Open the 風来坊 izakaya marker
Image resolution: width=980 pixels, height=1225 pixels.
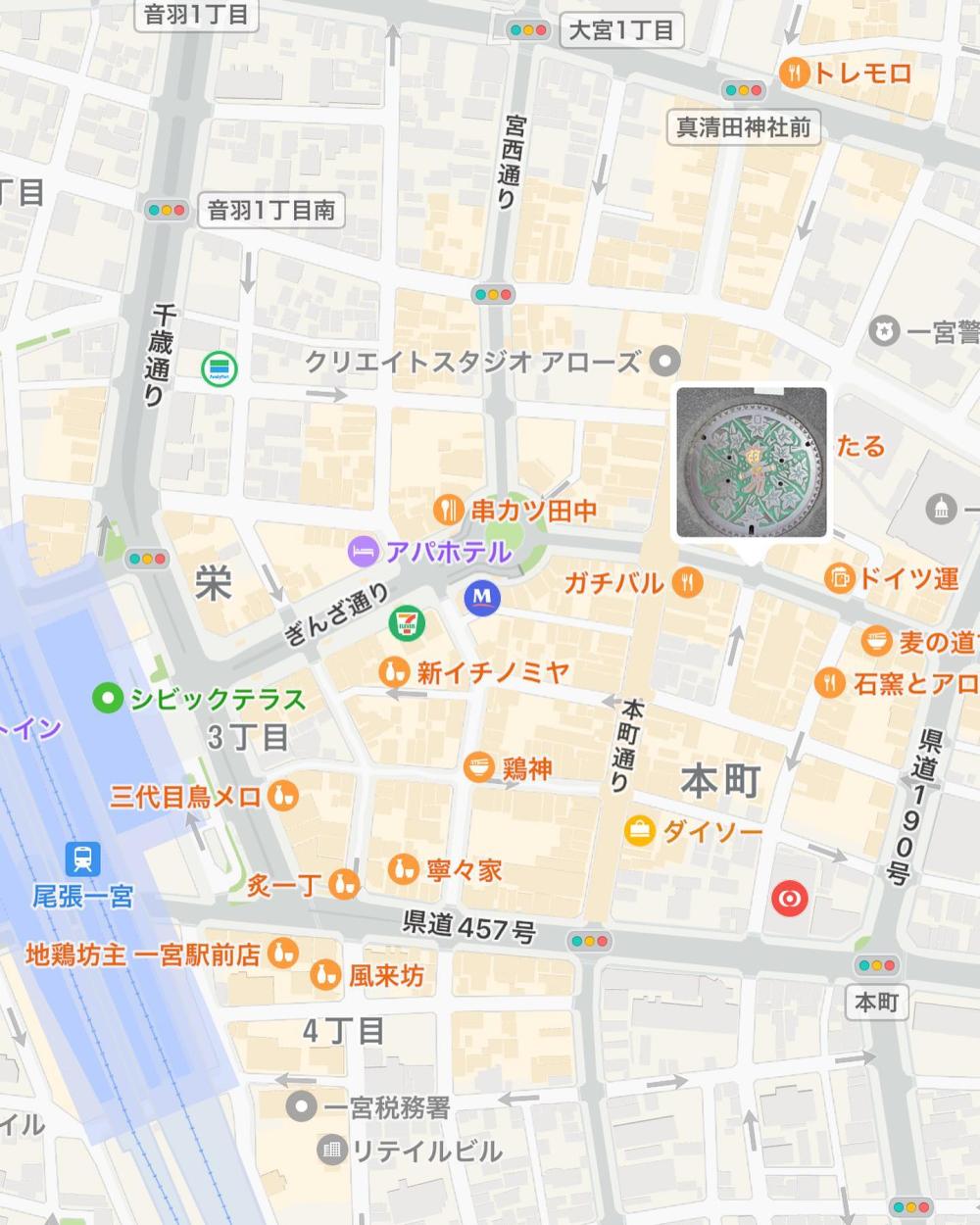click(x=325, y=974)
